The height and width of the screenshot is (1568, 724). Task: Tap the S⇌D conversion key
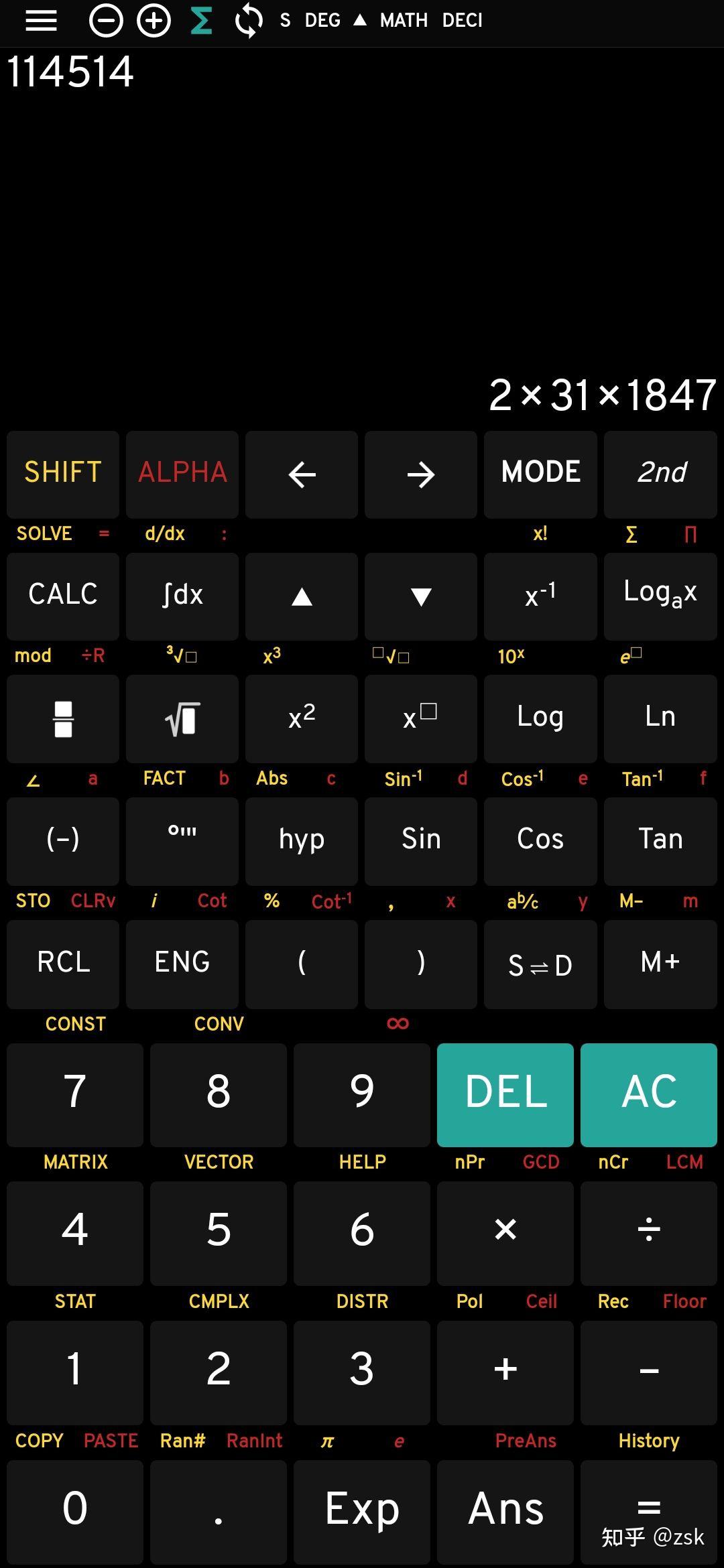click(x=540, y=964)
